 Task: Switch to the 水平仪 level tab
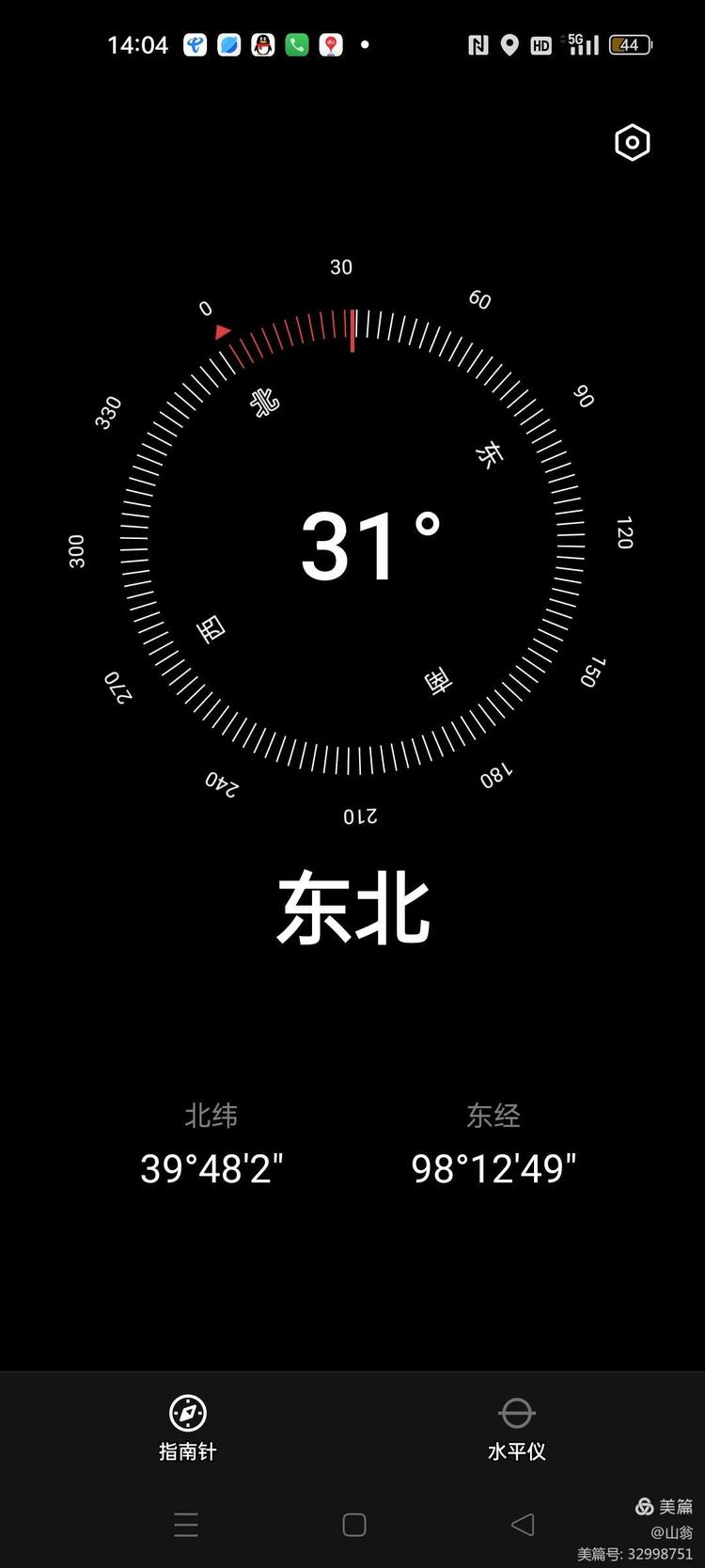516,1429
